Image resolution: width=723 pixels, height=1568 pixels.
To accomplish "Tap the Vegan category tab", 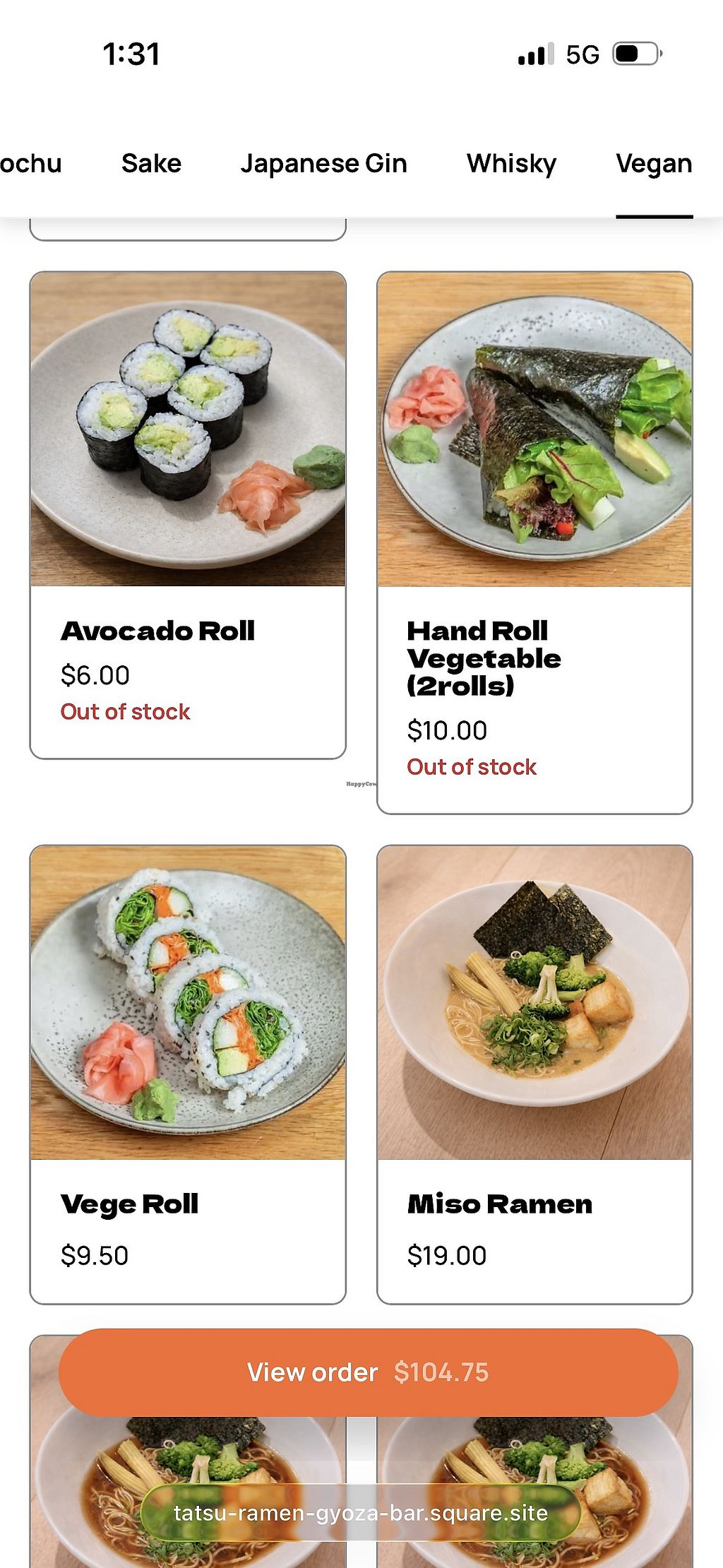I will [x=654, y=164].
